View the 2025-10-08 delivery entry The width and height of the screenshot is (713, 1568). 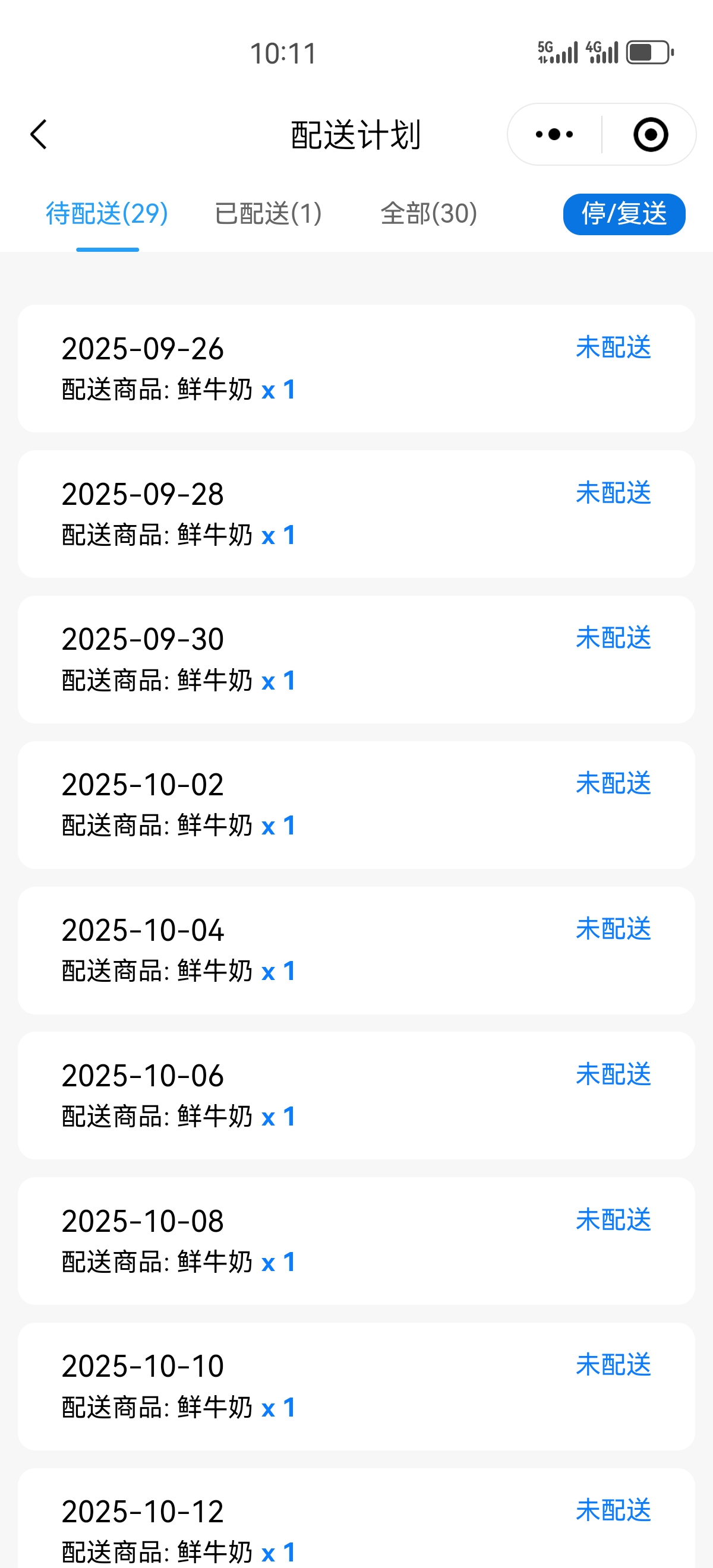356,1241
